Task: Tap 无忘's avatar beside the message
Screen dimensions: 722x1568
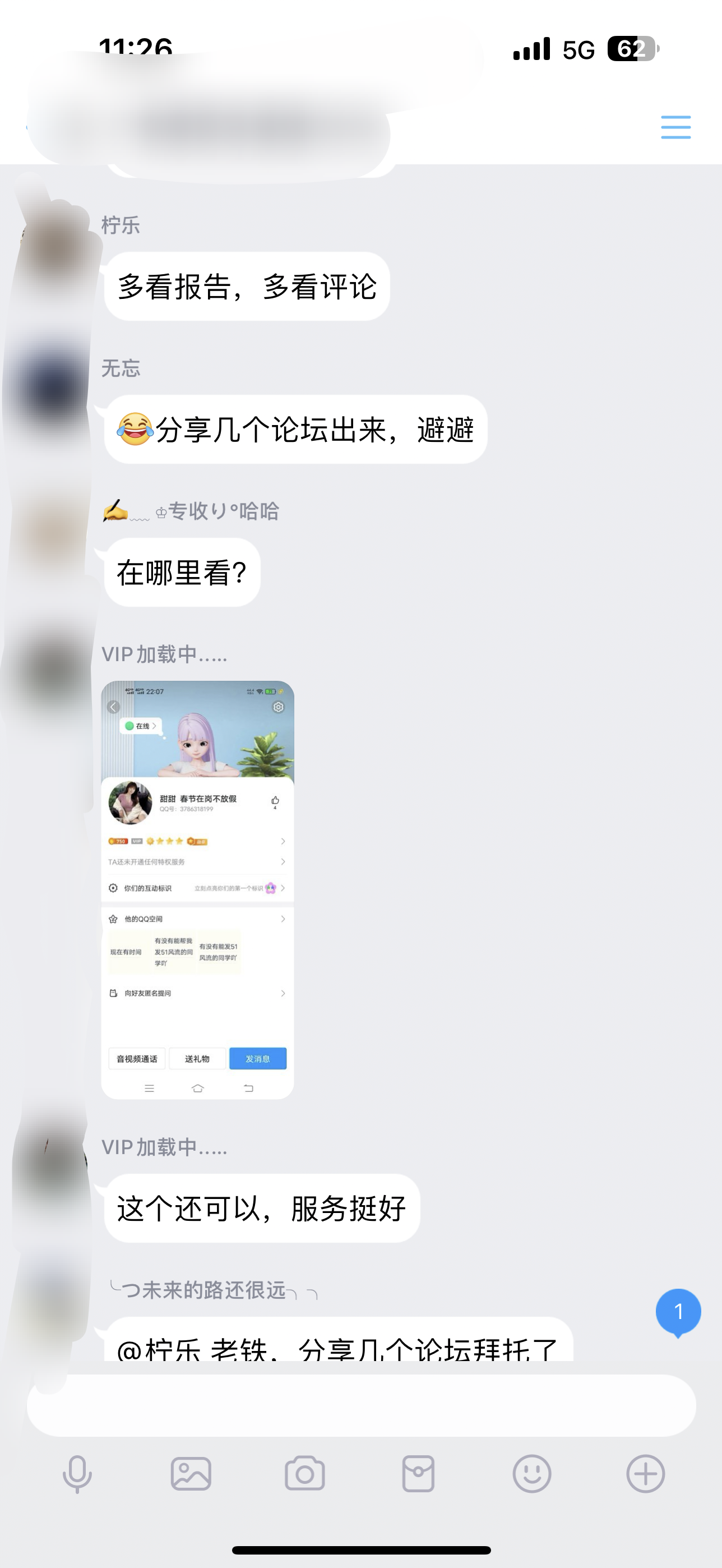Action: (53, 386)
